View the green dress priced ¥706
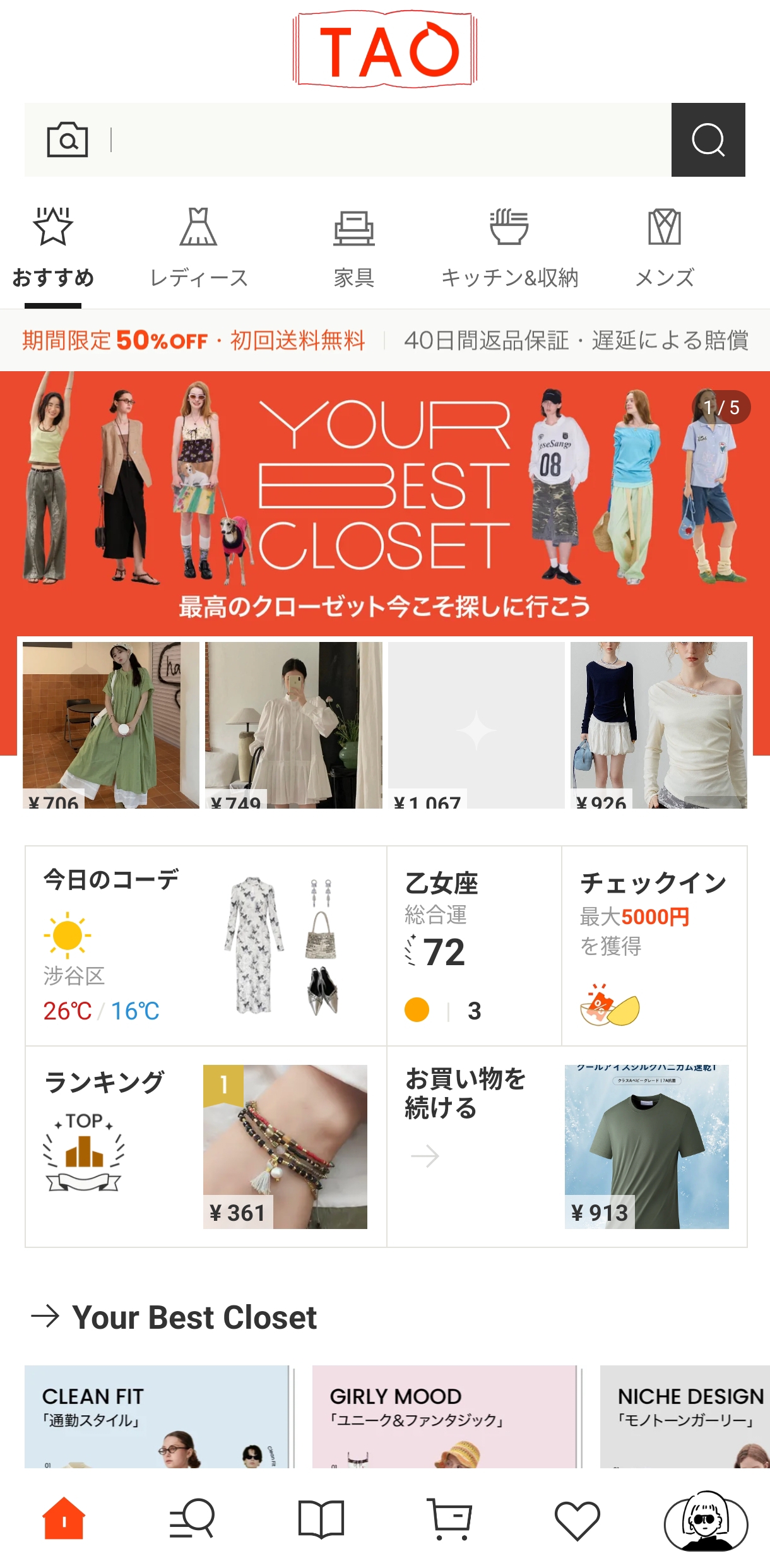 click(110, 725)
